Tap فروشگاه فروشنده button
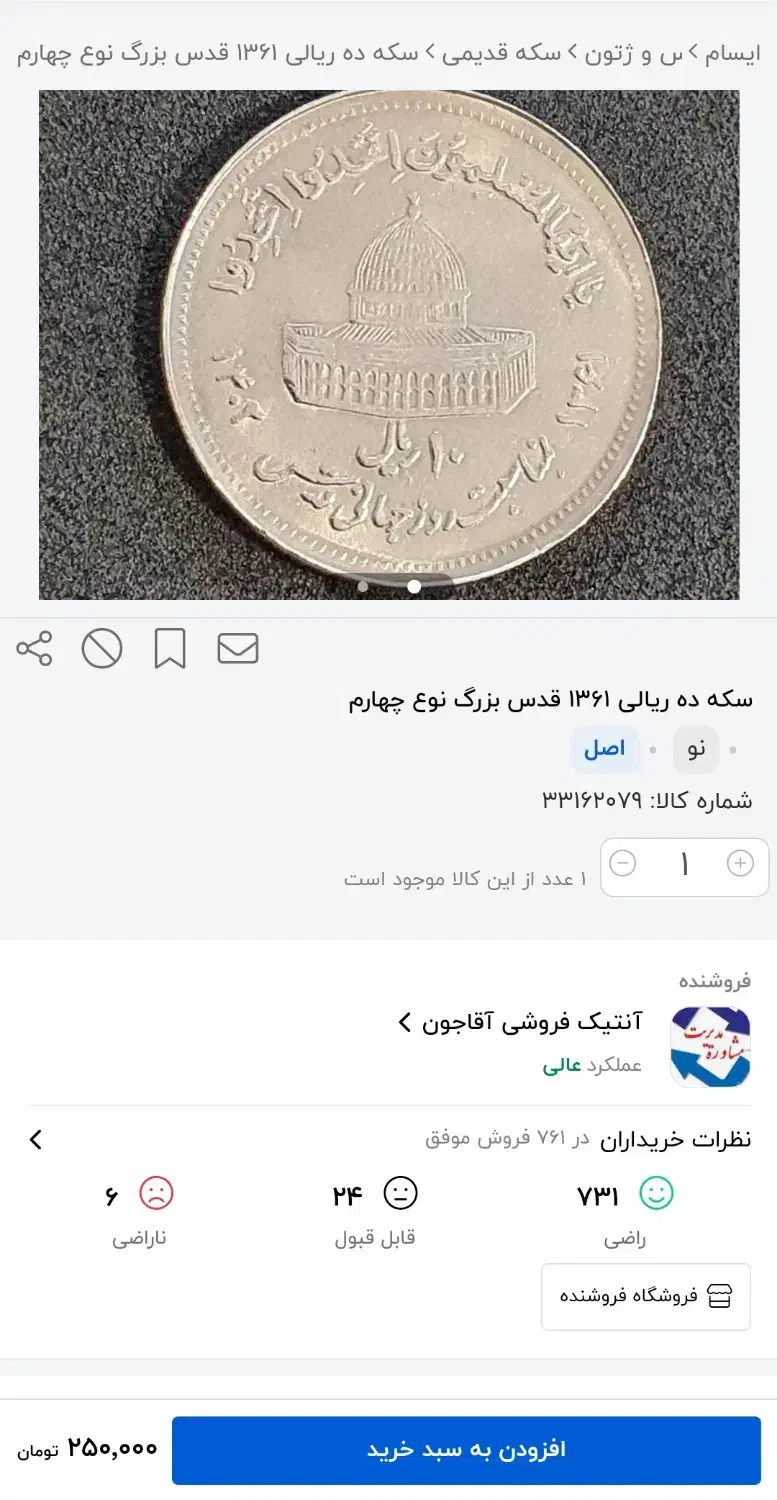Viewport: 777px width, 1500px height. click(x=646, y=1297)
